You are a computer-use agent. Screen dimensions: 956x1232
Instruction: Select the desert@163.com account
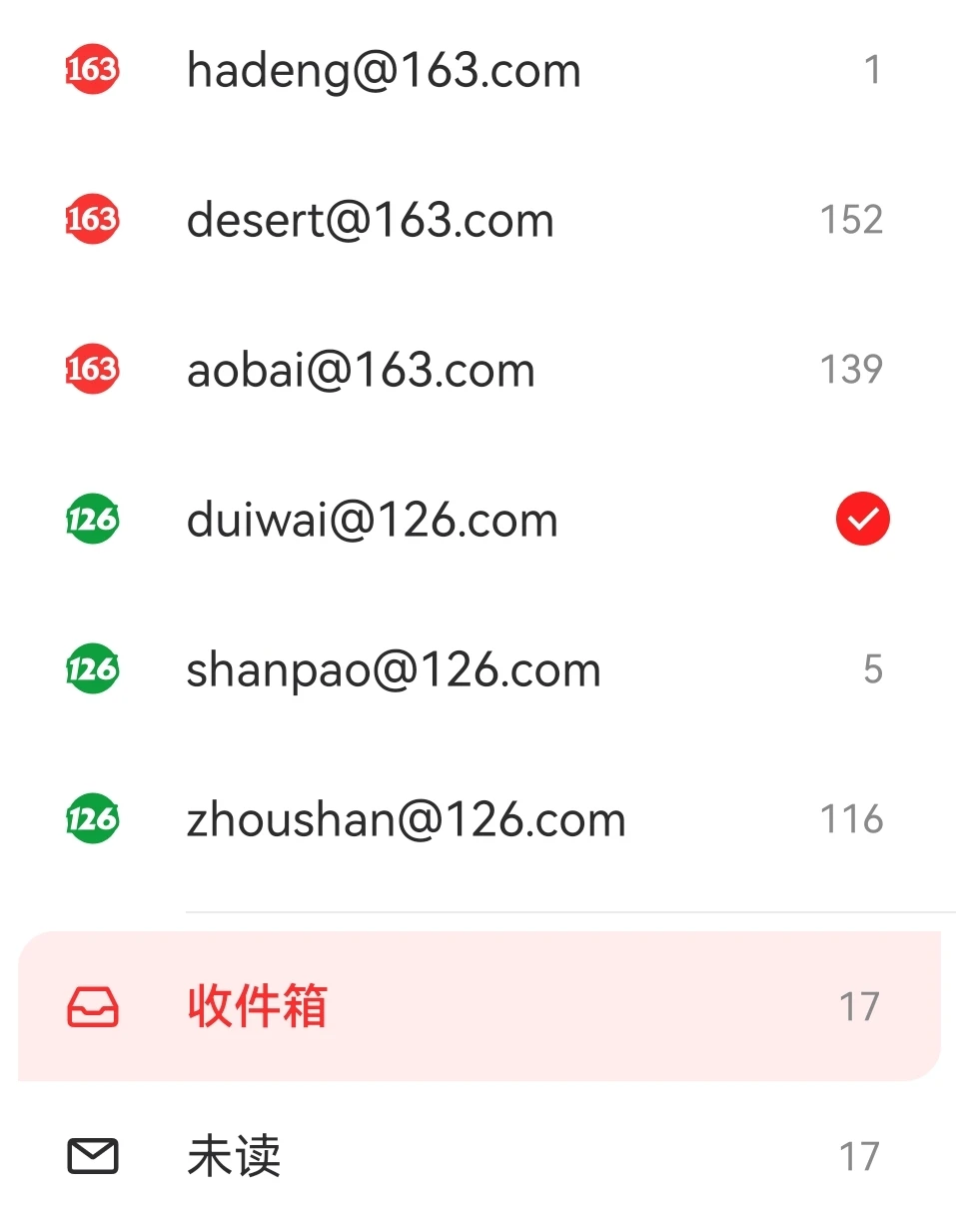click(370, 220)
